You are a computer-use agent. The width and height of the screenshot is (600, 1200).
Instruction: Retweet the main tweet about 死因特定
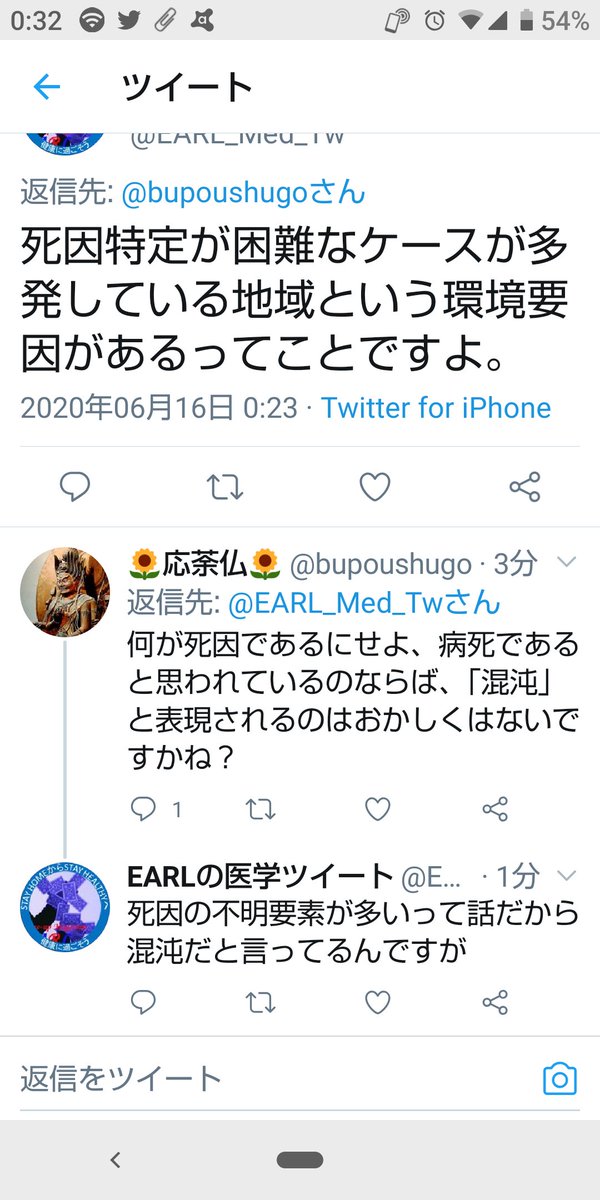point(225,488)
